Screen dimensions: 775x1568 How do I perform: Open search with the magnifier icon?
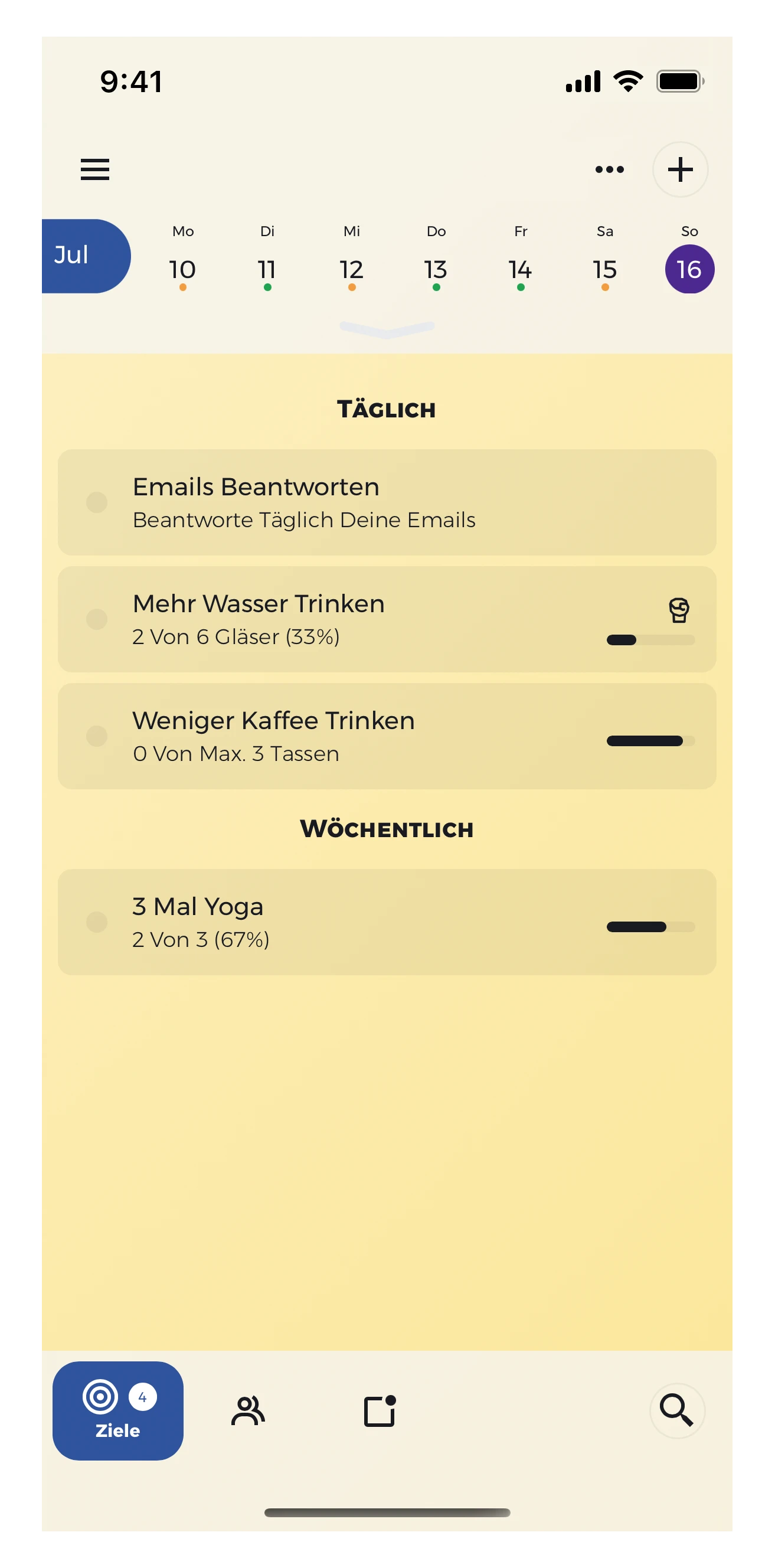(677, 1410)
